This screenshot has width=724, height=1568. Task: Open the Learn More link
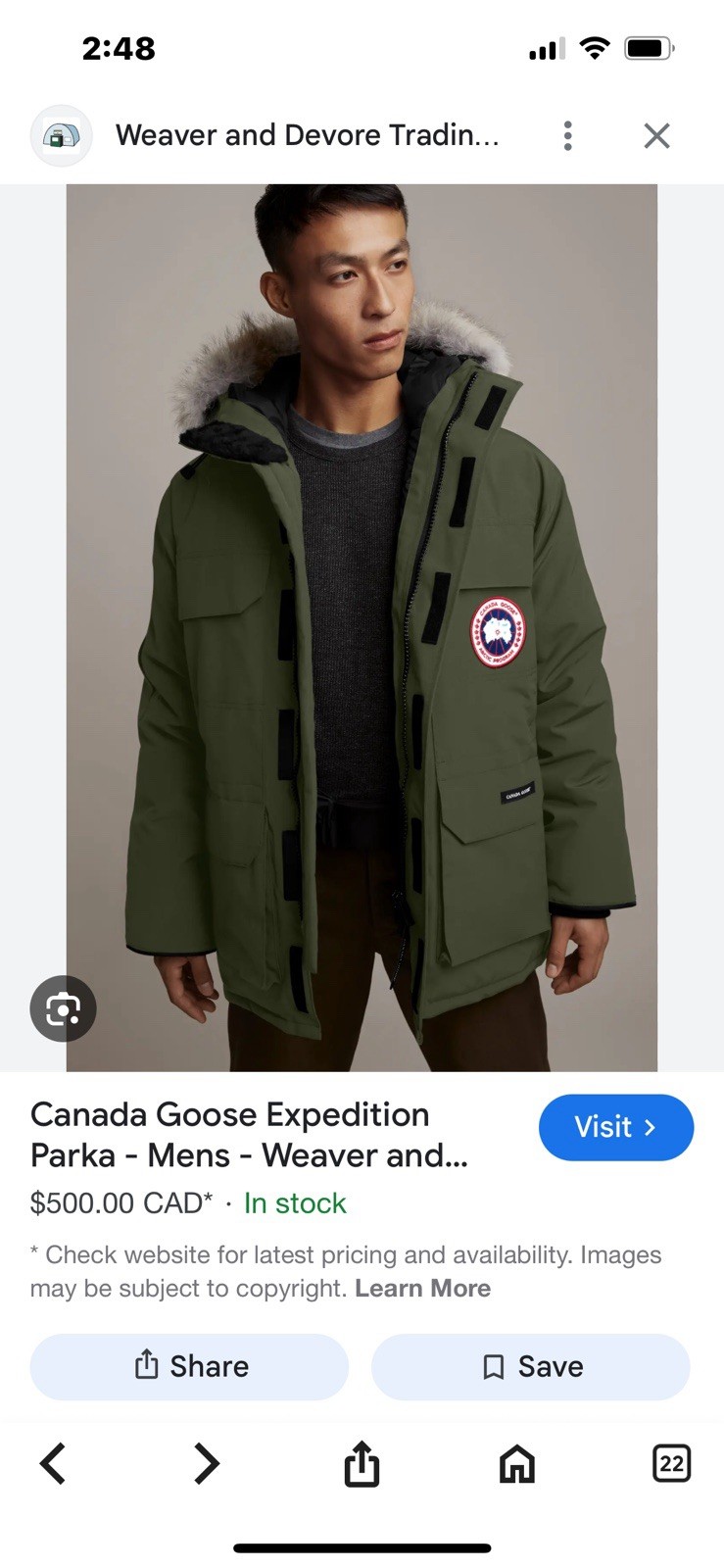[423, 1288]
